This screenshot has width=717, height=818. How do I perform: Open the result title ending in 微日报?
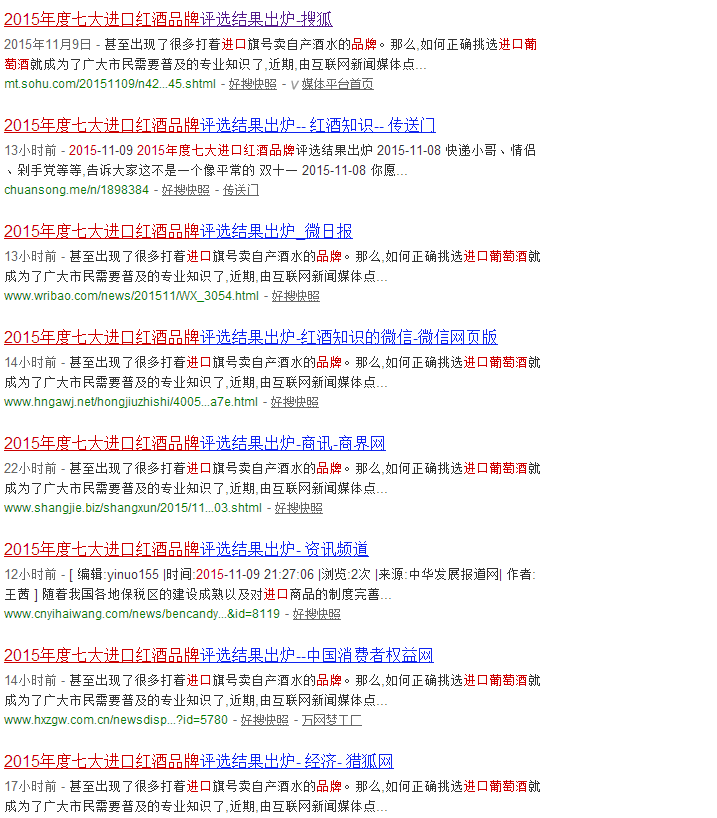click(178, 231)
